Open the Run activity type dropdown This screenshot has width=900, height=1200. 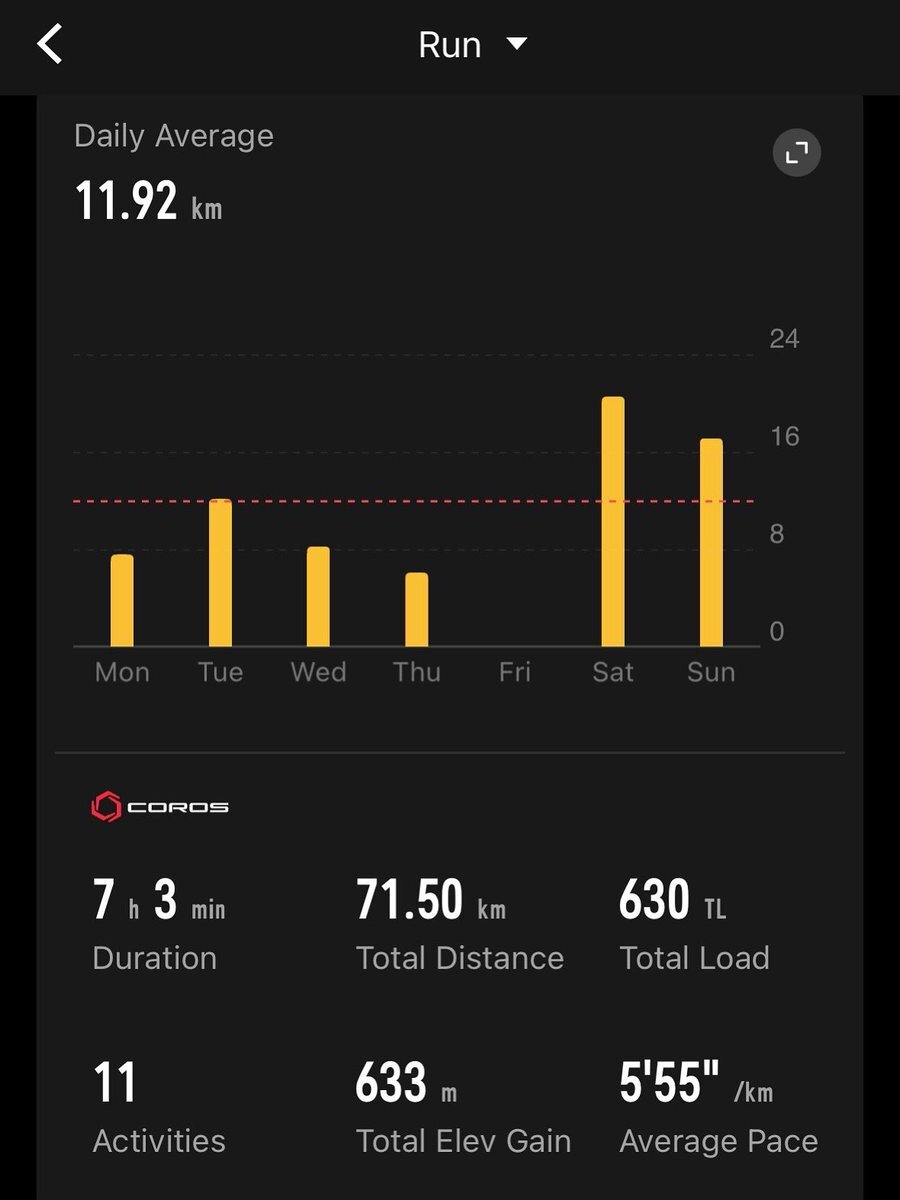click(x=472, y=45)
